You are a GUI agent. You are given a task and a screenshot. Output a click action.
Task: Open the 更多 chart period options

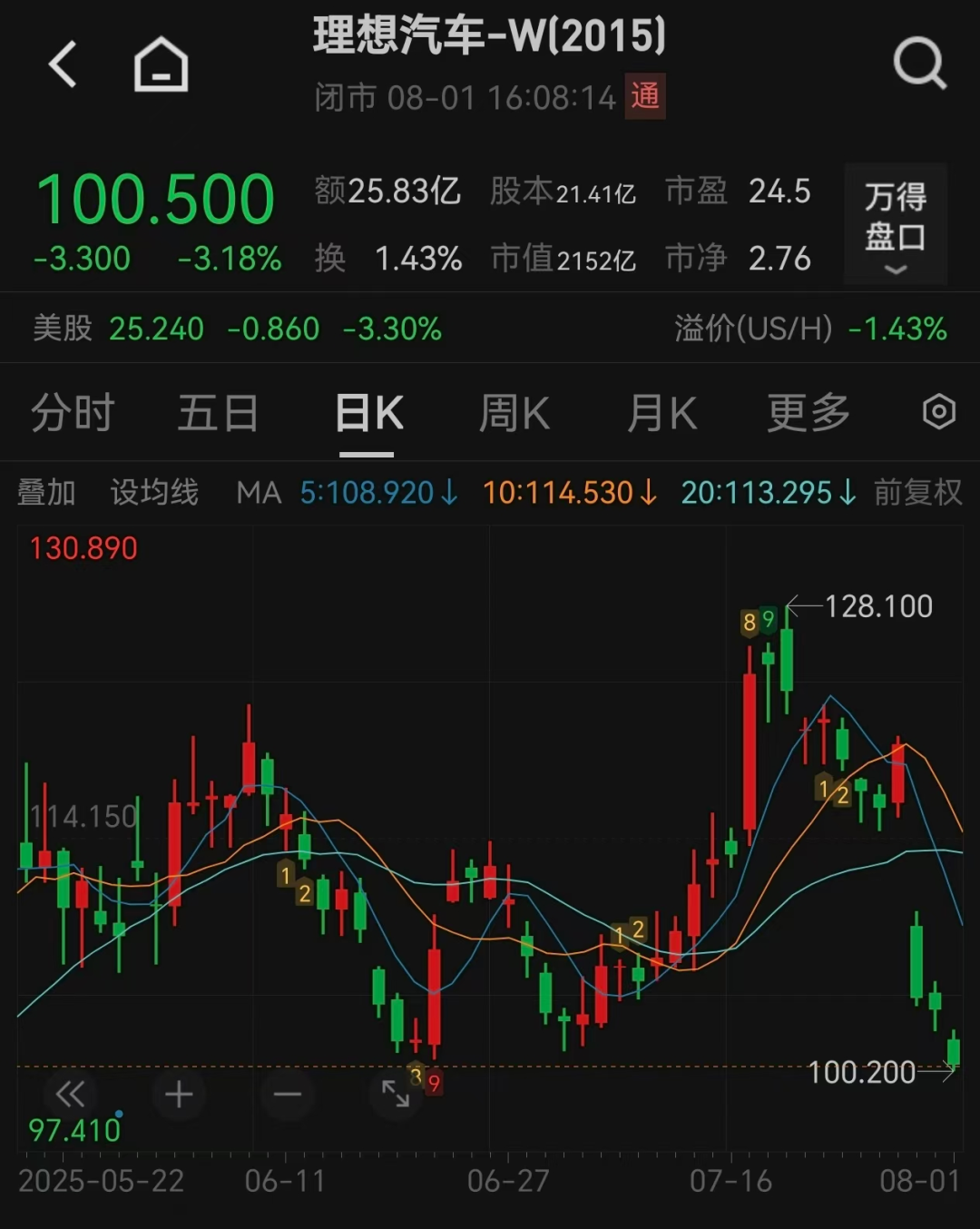point(808,414)
